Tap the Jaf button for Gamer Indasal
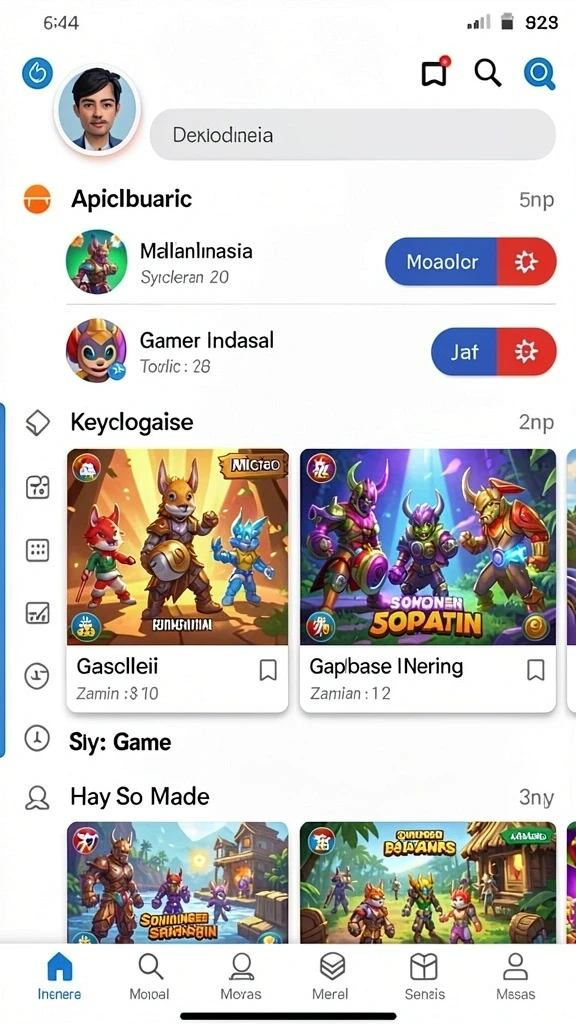The width and height of the screenshot is (576, 1024). coord(464,351)
